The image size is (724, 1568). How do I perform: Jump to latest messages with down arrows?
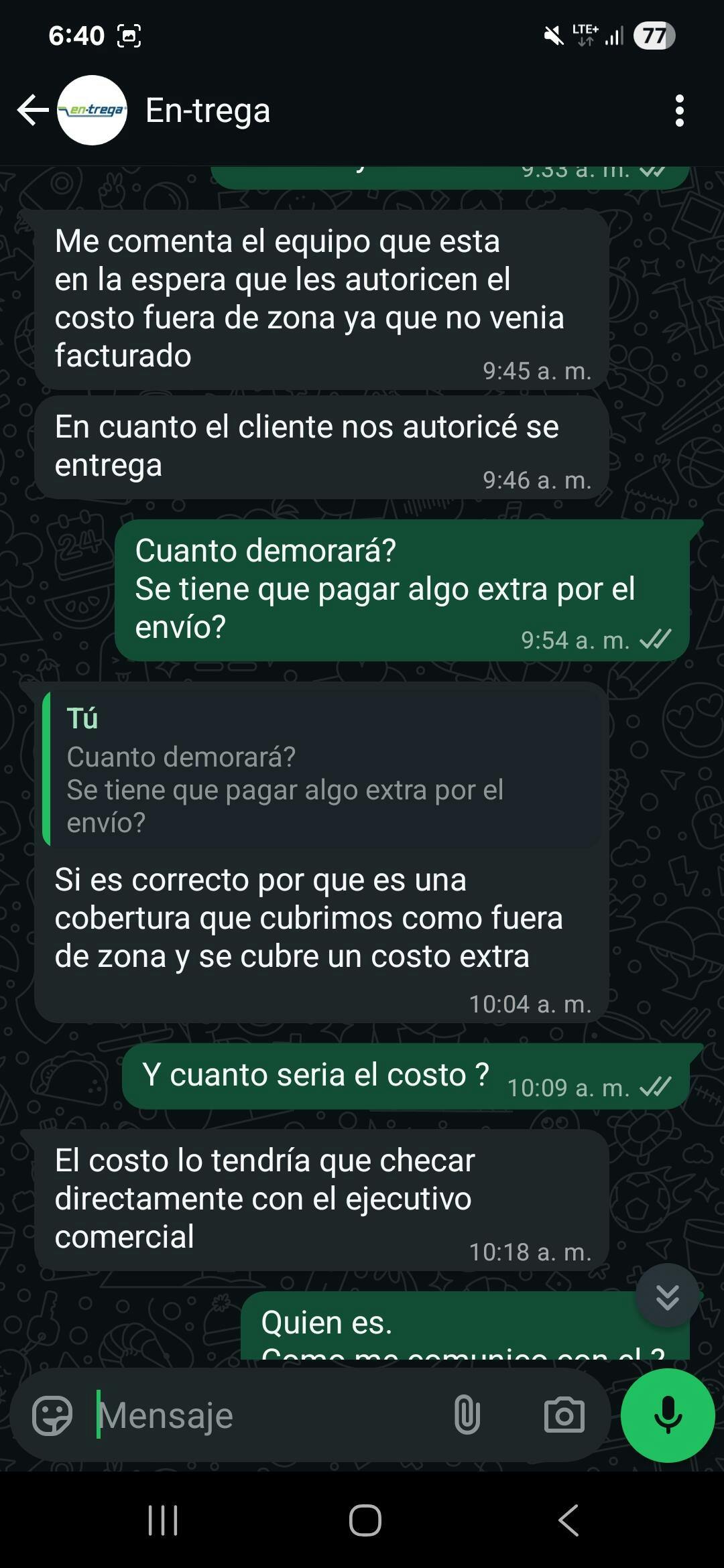[x=667, y=1297]
